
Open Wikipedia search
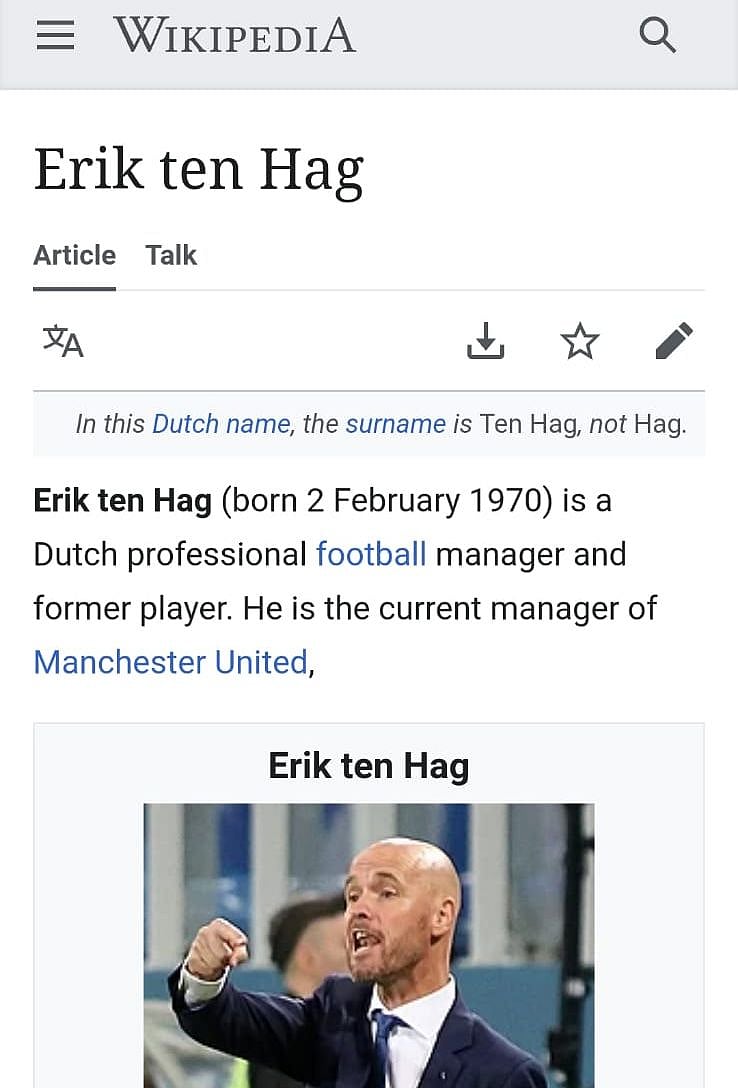(x=657, y=36)
